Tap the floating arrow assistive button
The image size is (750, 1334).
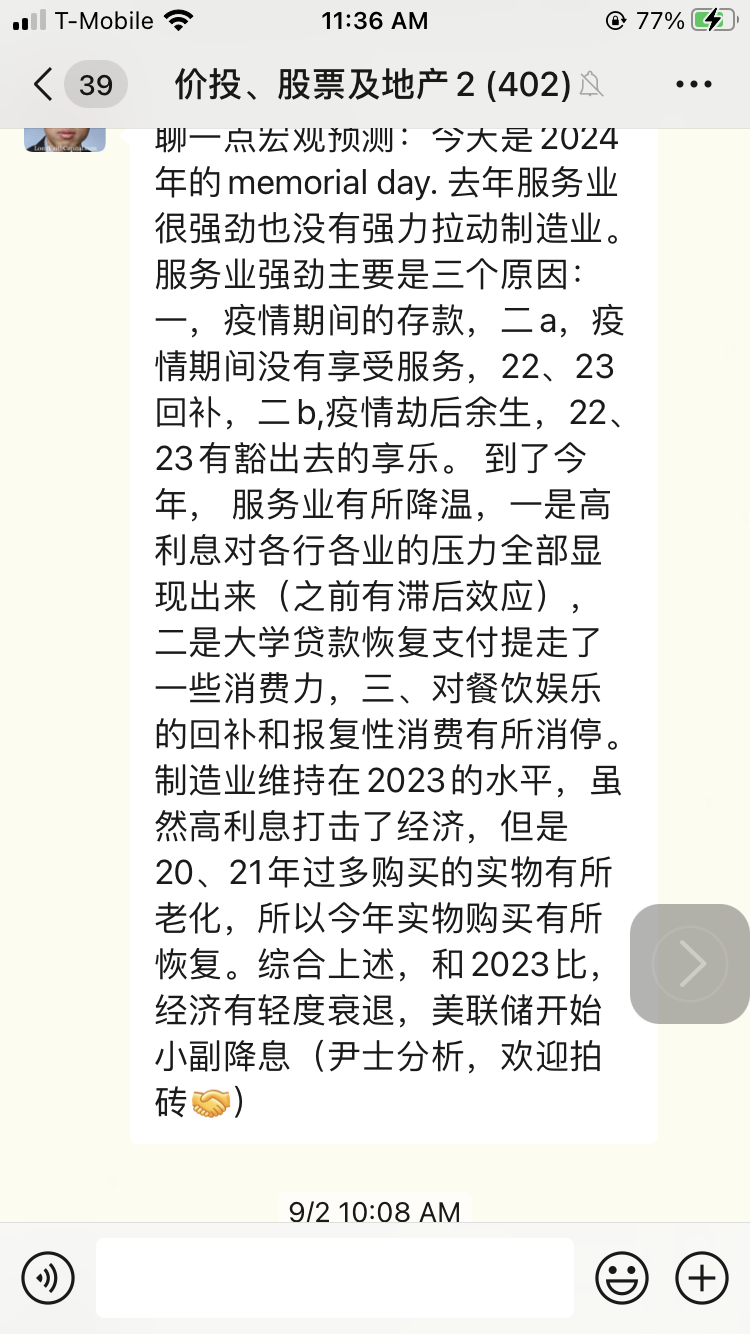[x=690, y=963]
